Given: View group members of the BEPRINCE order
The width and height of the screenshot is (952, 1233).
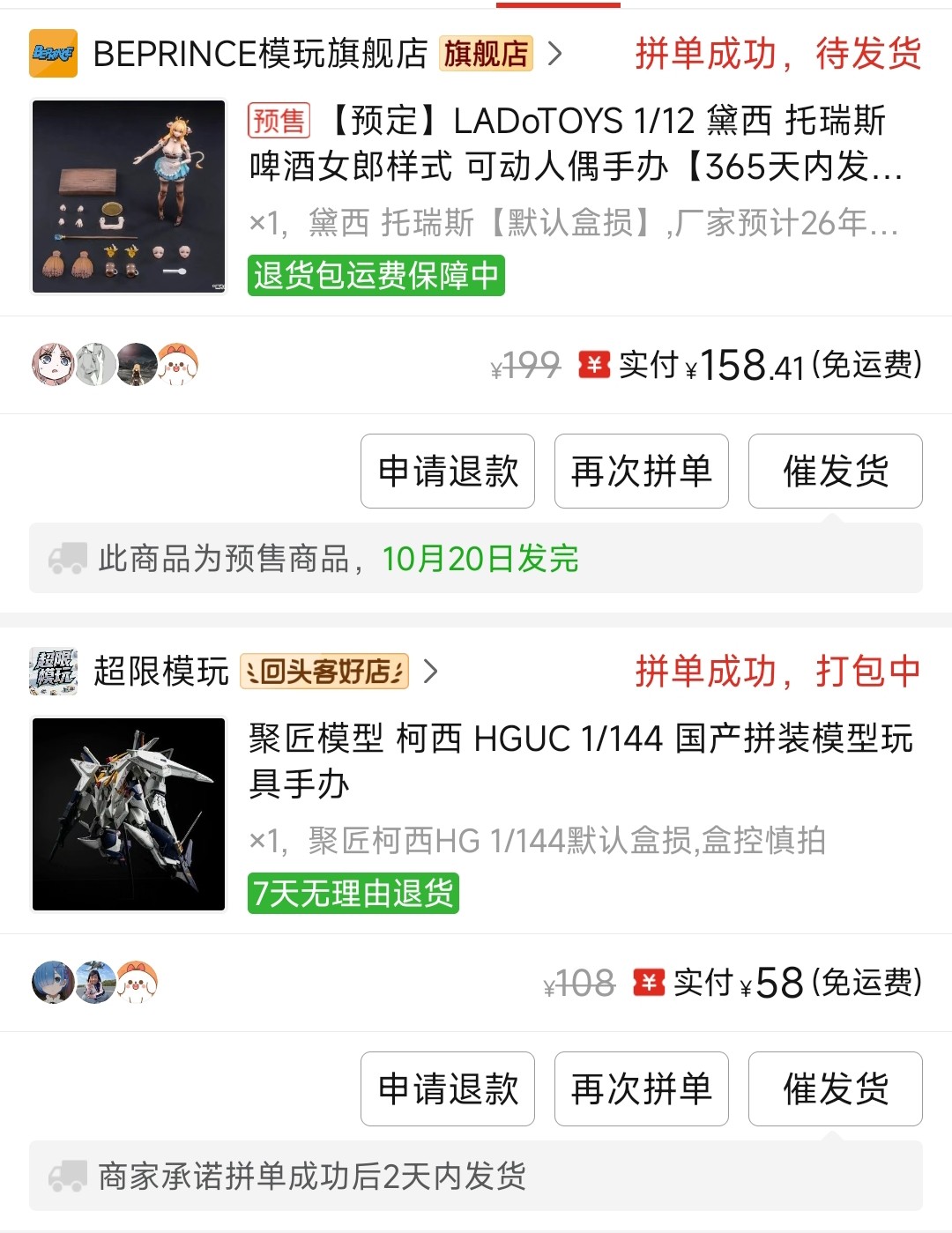Looking at the screenshot, I should (115, 365).
